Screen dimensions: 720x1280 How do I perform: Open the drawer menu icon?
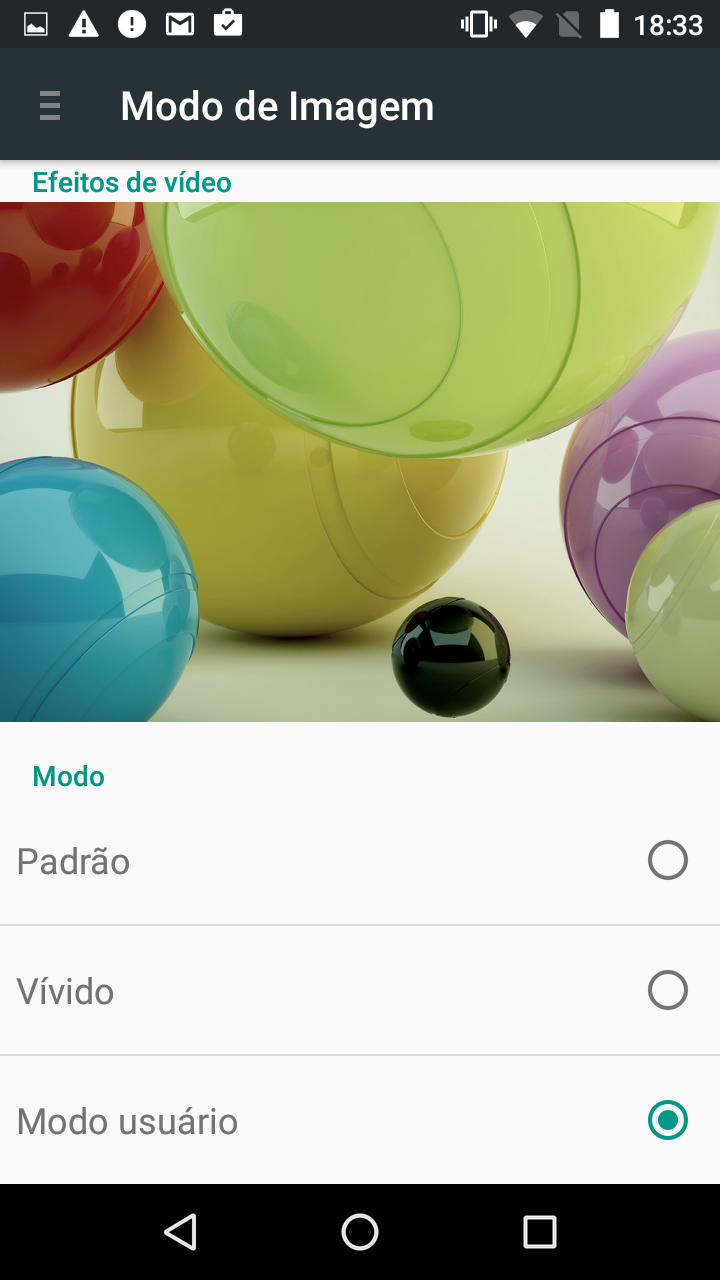coord(50,106)
